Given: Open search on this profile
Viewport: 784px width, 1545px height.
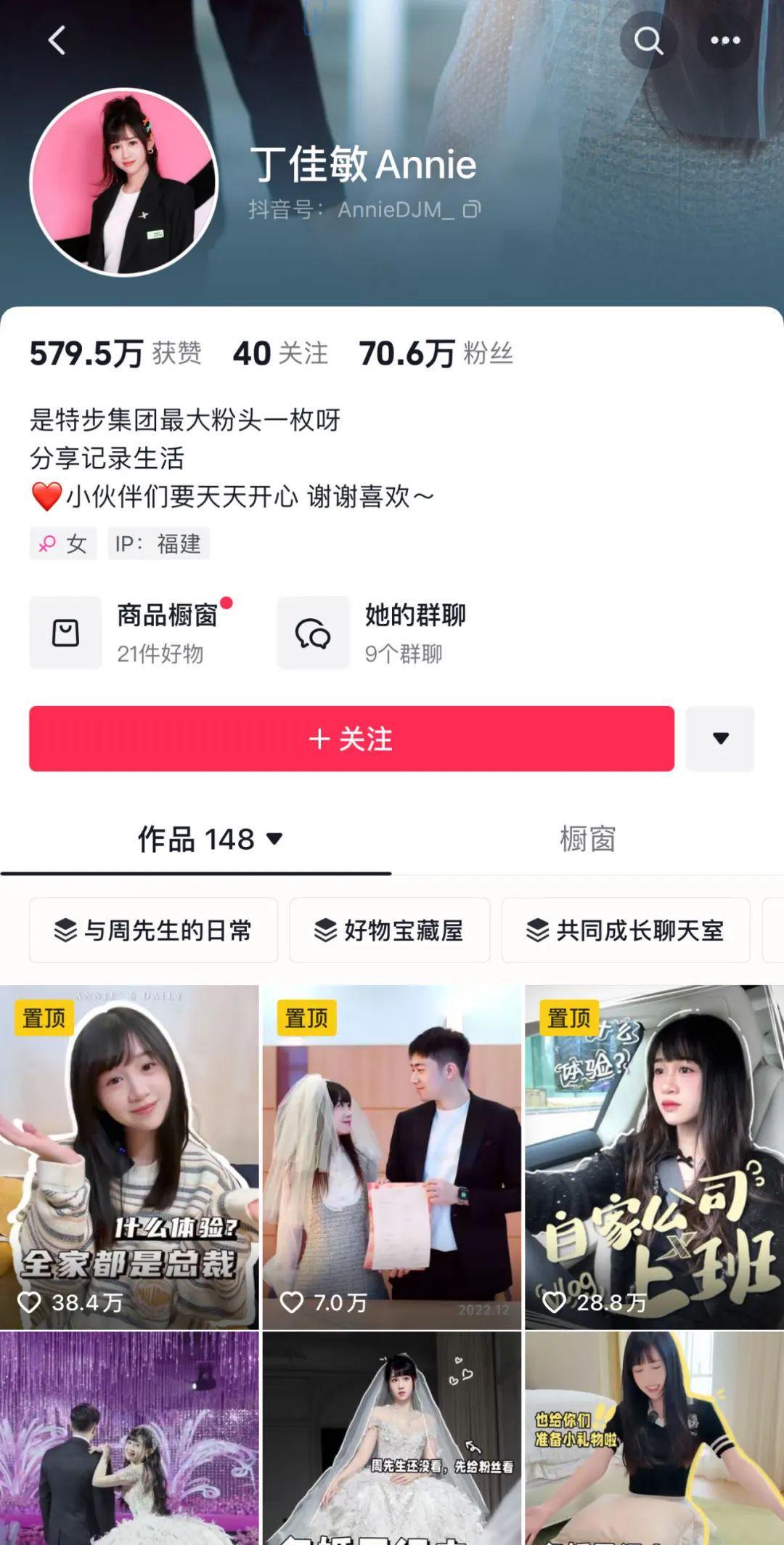Looking at the screenshot, I should [648, 41].
